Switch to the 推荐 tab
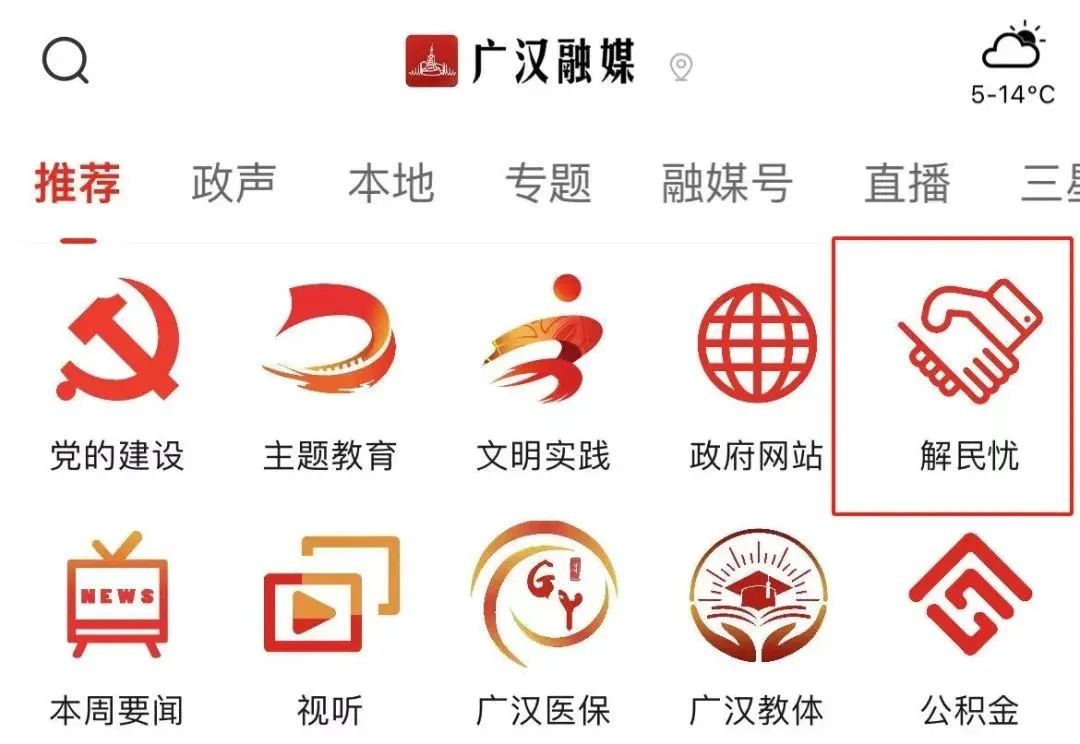Viewport: 1080px width, 744px height. click(78, 184)
